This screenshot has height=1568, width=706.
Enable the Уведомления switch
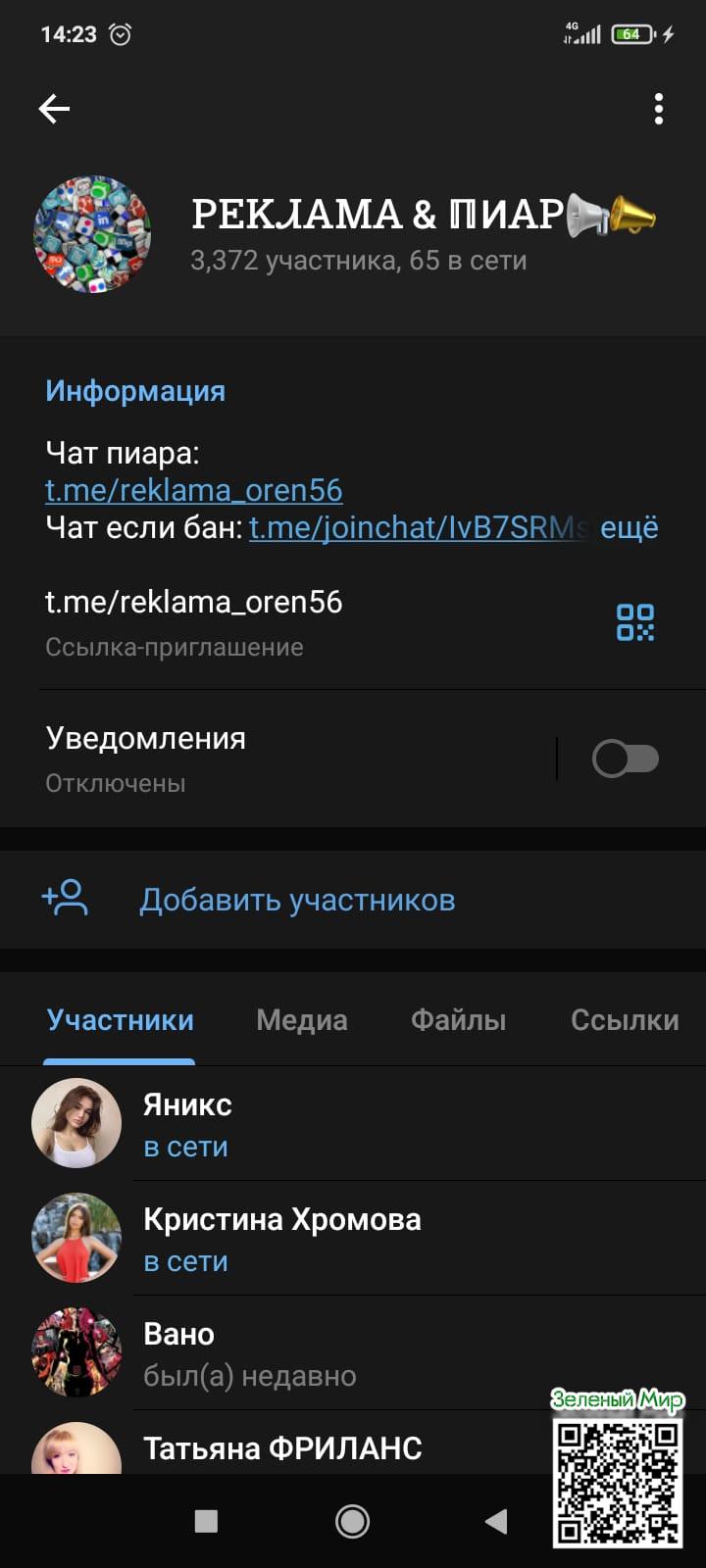coord(625,759)
